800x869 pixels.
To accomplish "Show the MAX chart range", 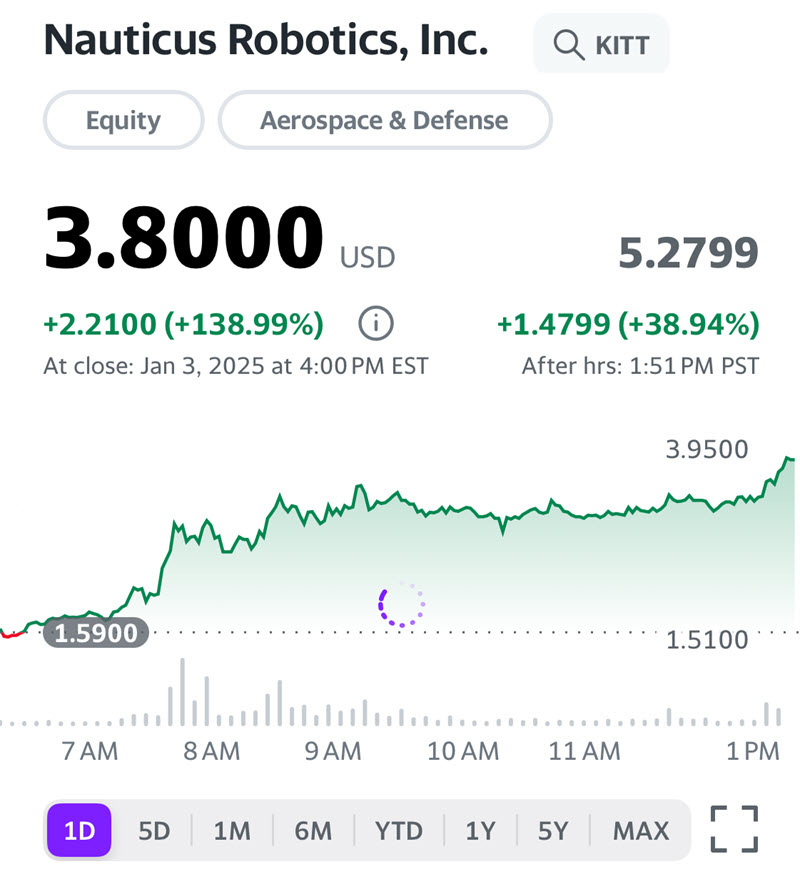I will pos(641,830).
